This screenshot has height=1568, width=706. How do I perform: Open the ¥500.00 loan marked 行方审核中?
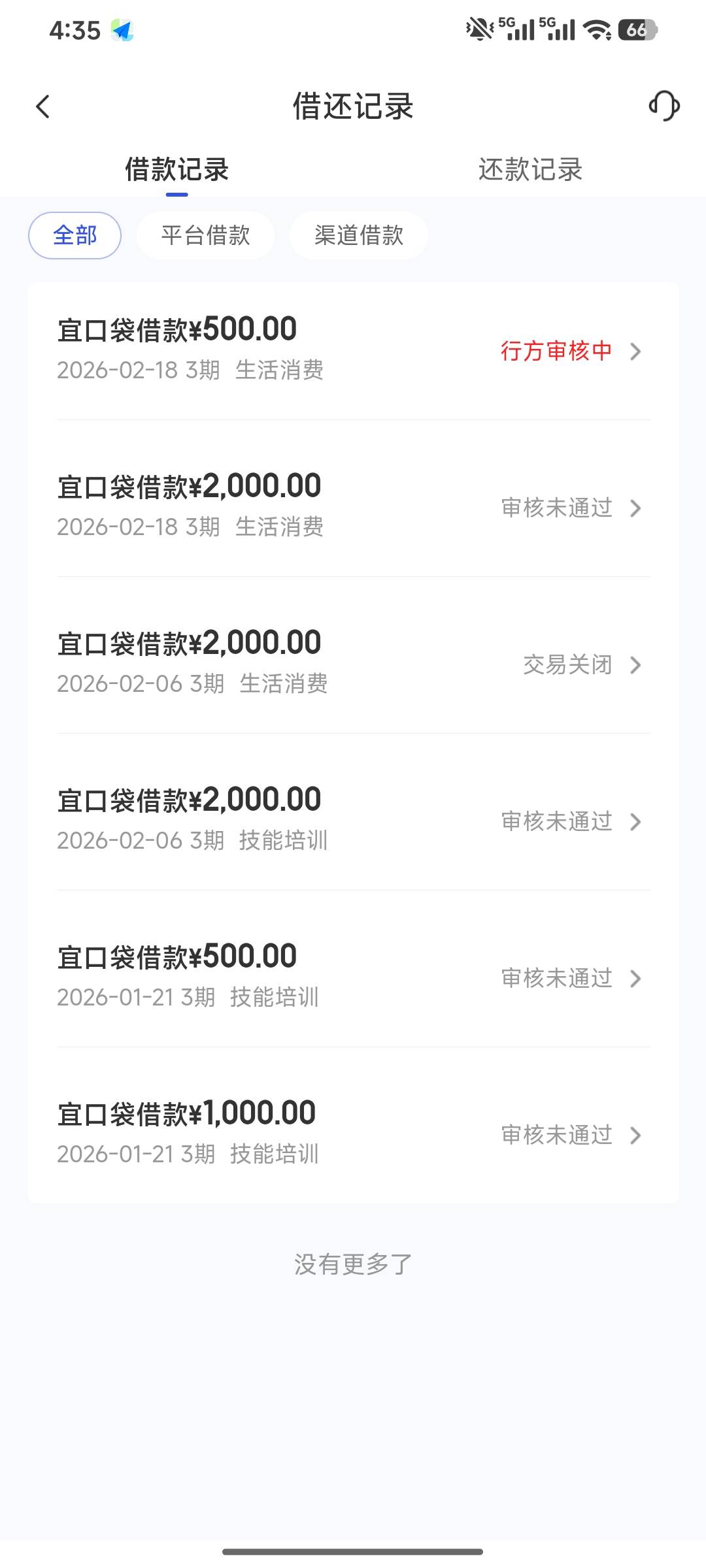353,350
